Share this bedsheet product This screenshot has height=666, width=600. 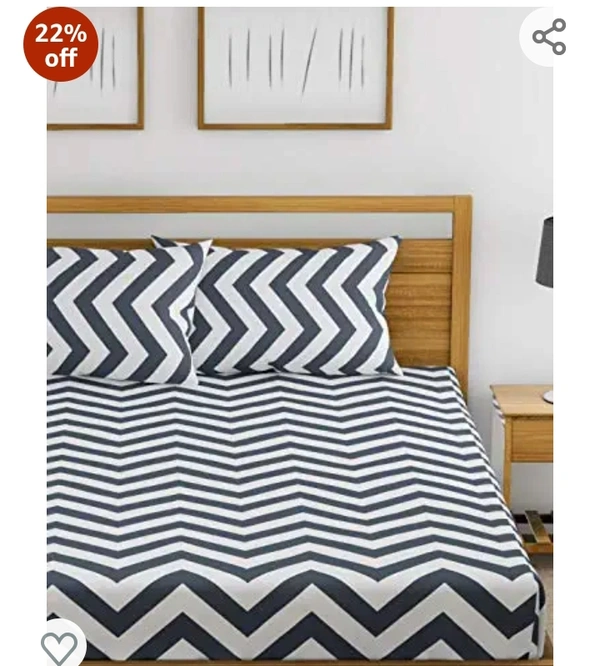tap(549, 37)
